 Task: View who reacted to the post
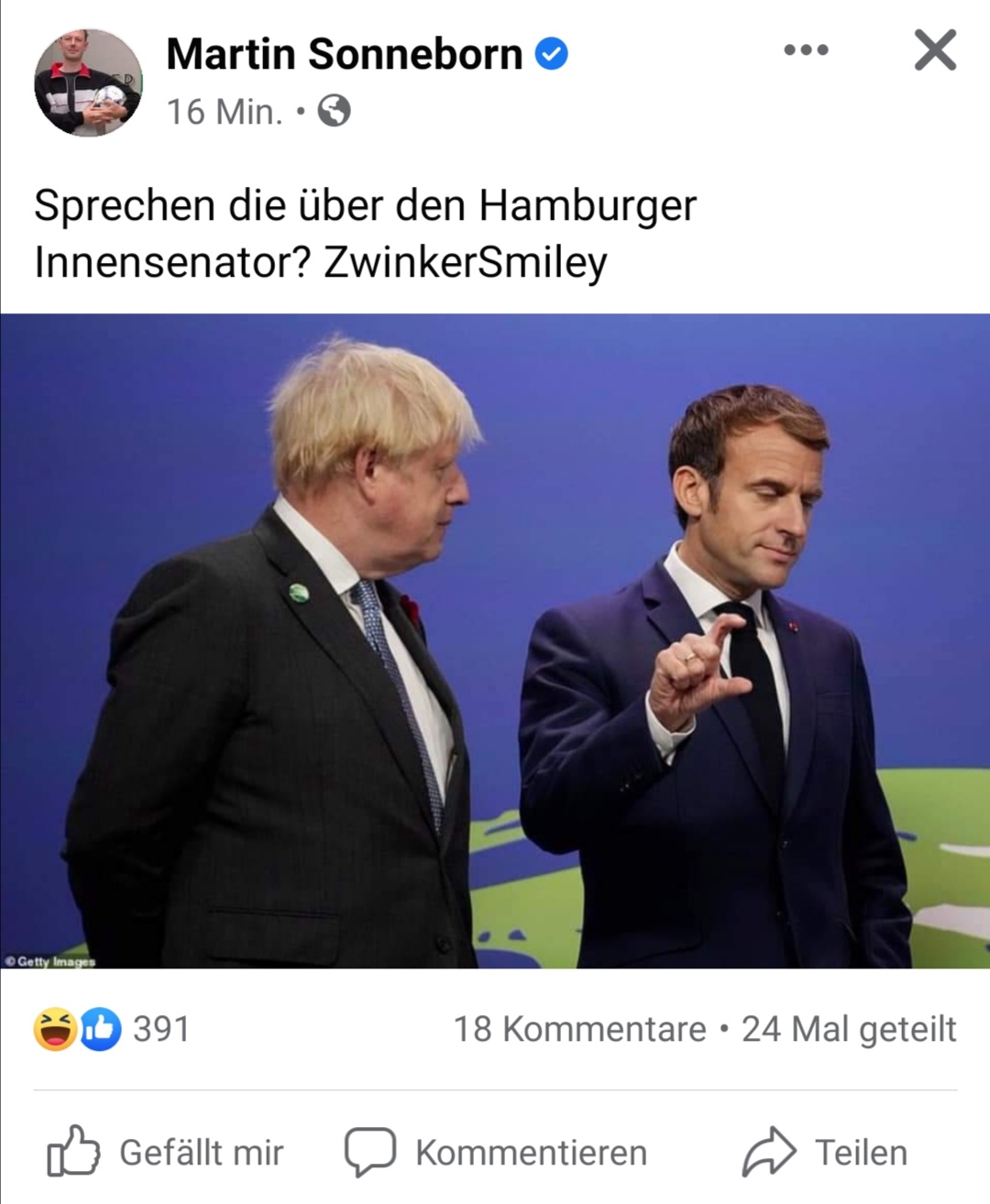(112, 1029)
